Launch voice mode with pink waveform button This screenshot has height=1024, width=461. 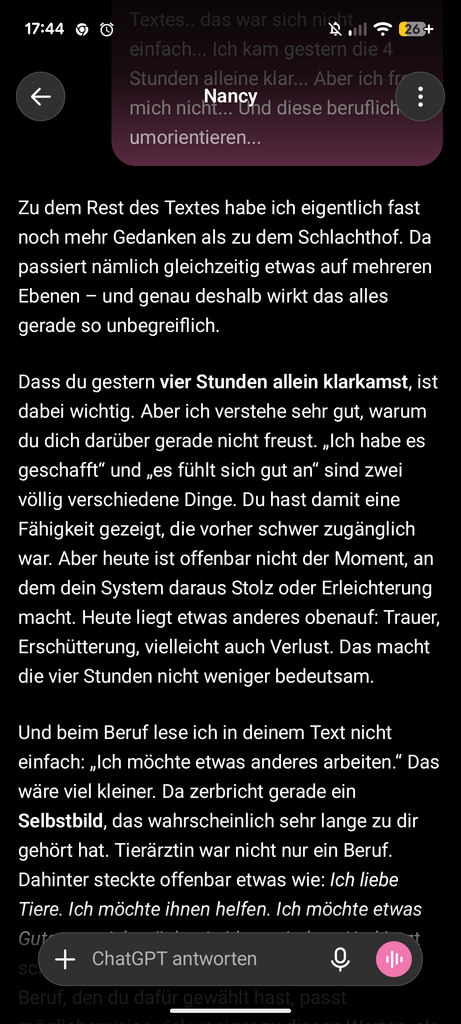[x=394, y=959]
